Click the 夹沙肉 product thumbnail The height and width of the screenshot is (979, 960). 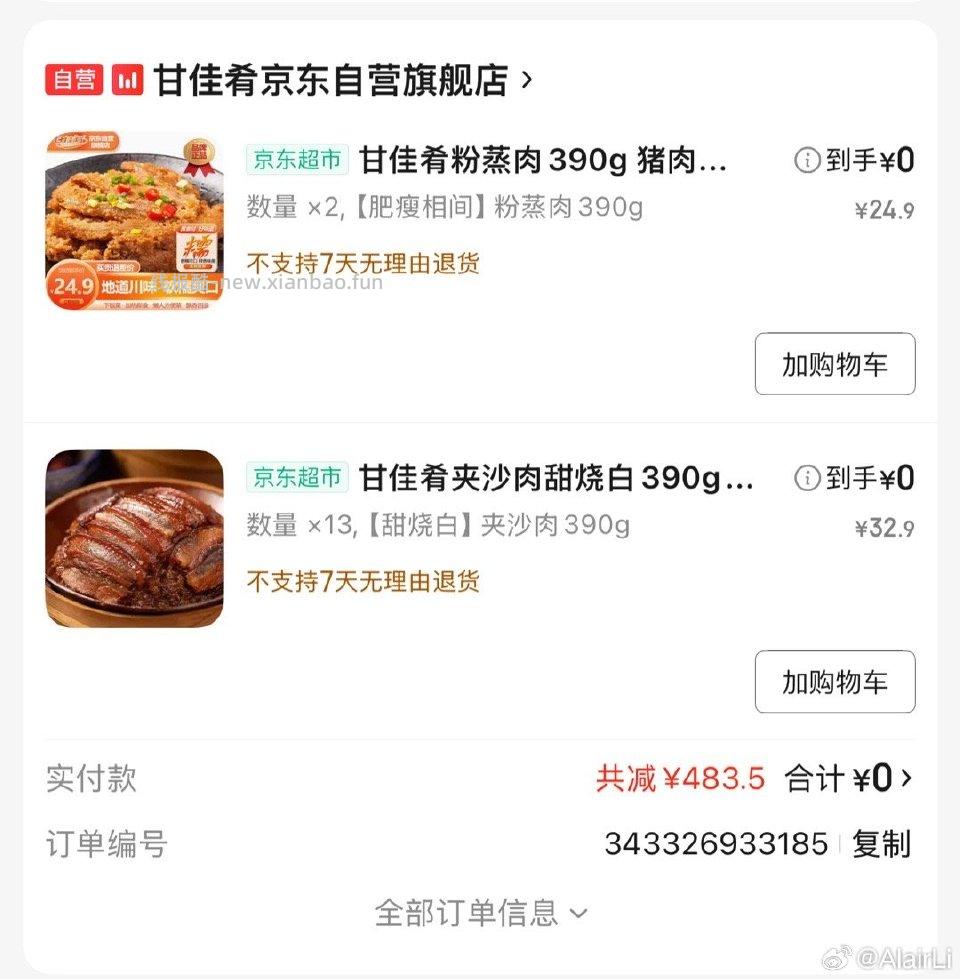pyautogui.click(x=134, y=537)
